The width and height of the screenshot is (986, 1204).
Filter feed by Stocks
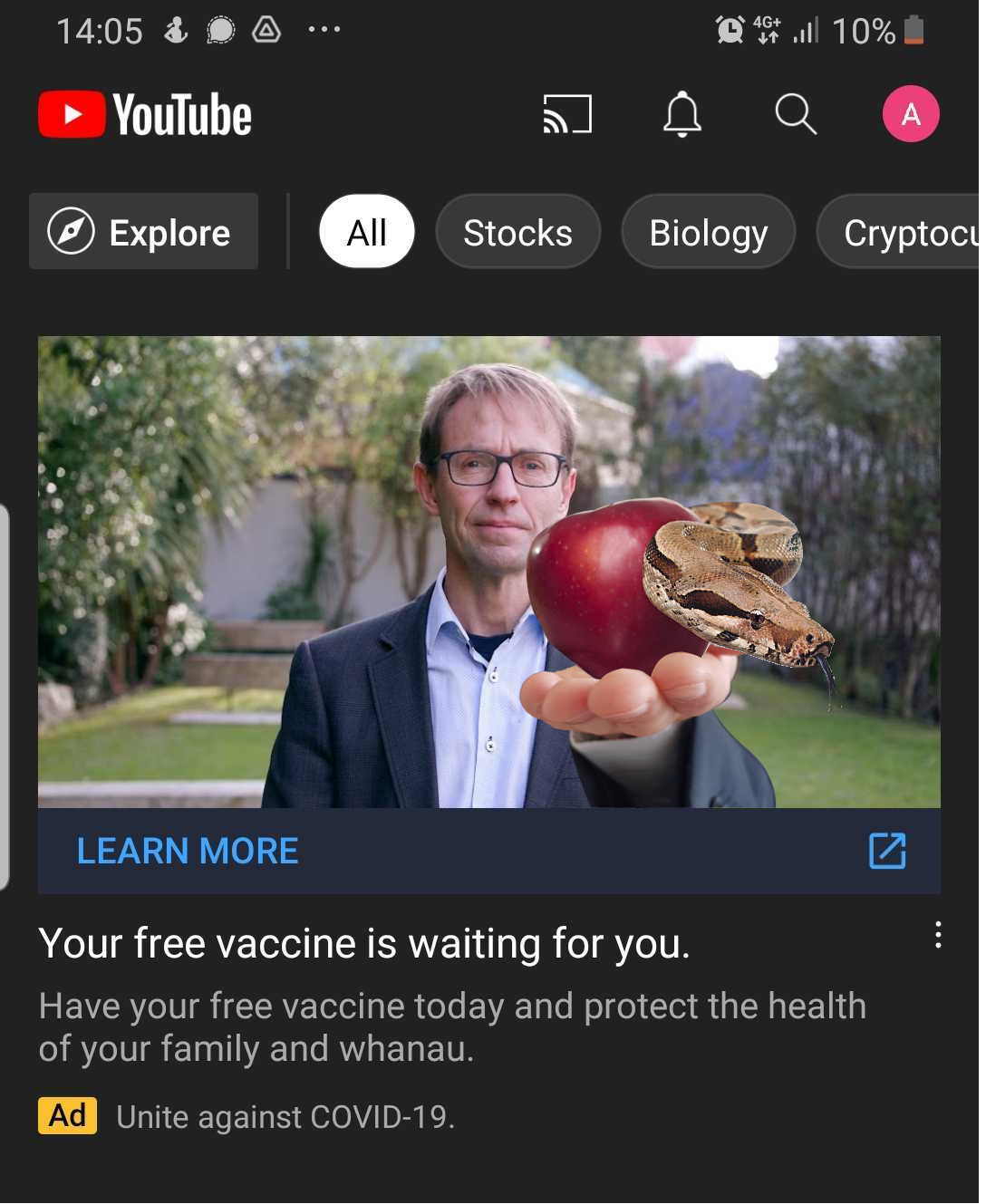517,232
